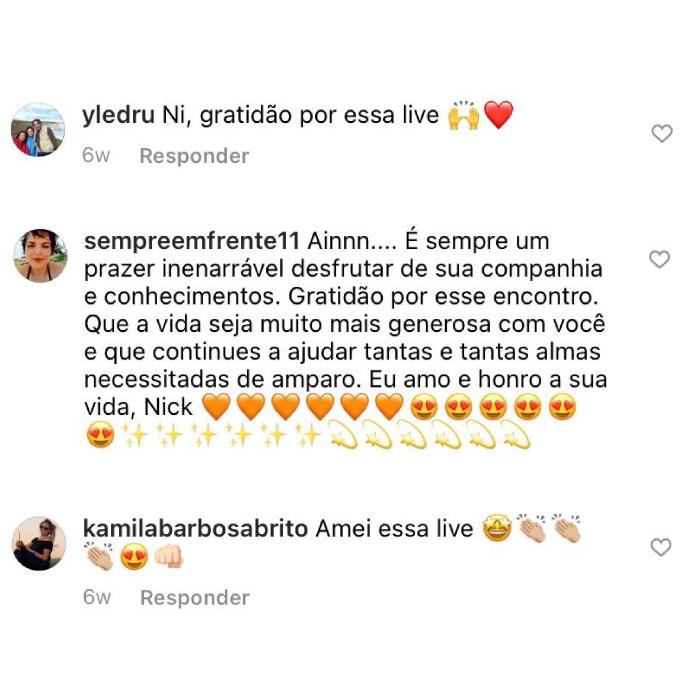This screenshot has height=700, width=700.
Task: Open yledru's profile picture
Action: (39, 130)
